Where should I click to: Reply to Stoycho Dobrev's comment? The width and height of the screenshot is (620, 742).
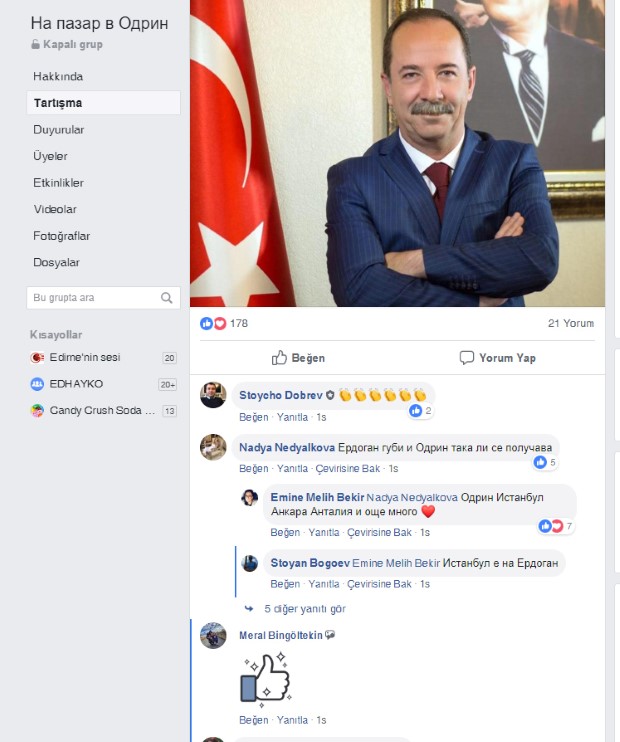tap(292, 416)
